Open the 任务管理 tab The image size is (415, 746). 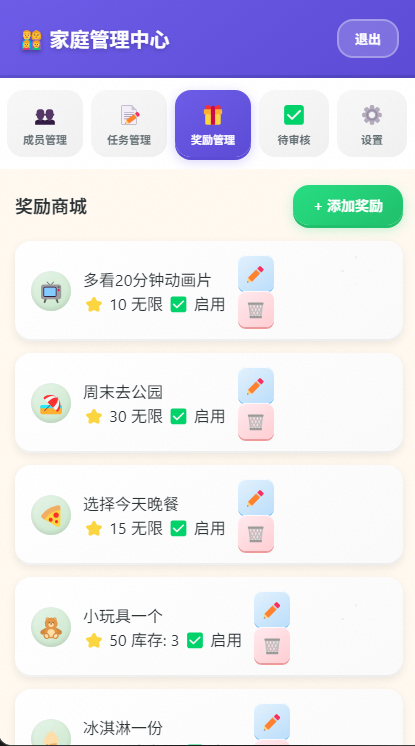pyautogui.click(x=129, y=124)
